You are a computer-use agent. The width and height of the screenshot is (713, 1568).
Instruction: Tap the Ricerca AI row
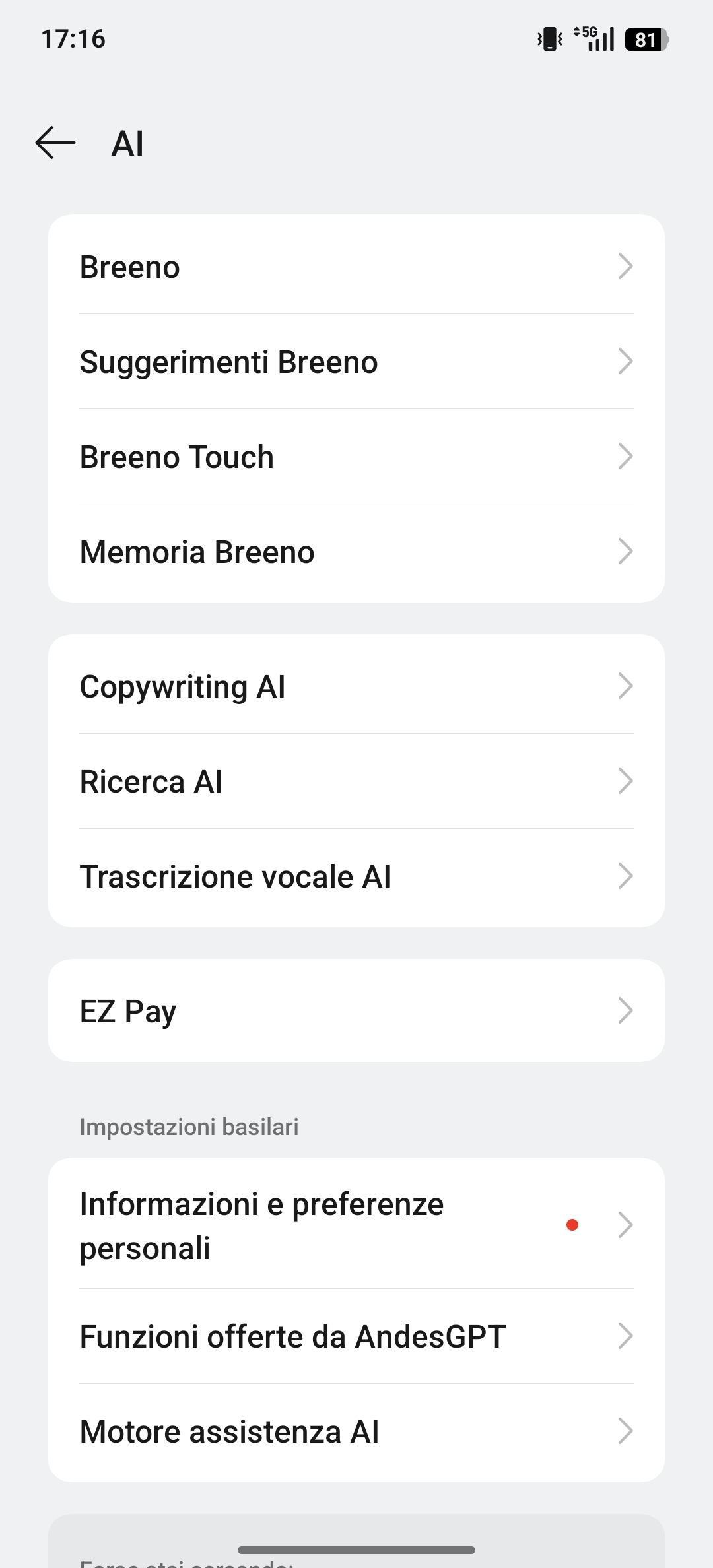click(x=356, y=781)
